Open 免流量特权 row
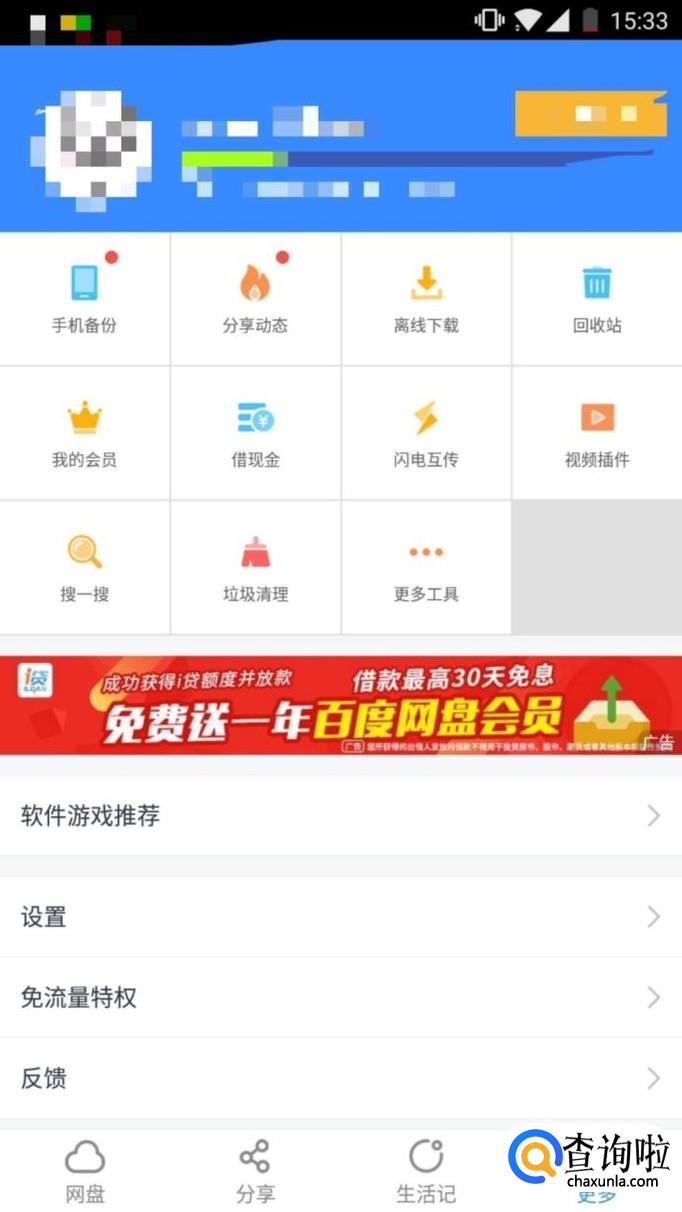Image resolution: width=682 pixels, height=1212 pixels. pyautogui.click(x=341, y=997)
